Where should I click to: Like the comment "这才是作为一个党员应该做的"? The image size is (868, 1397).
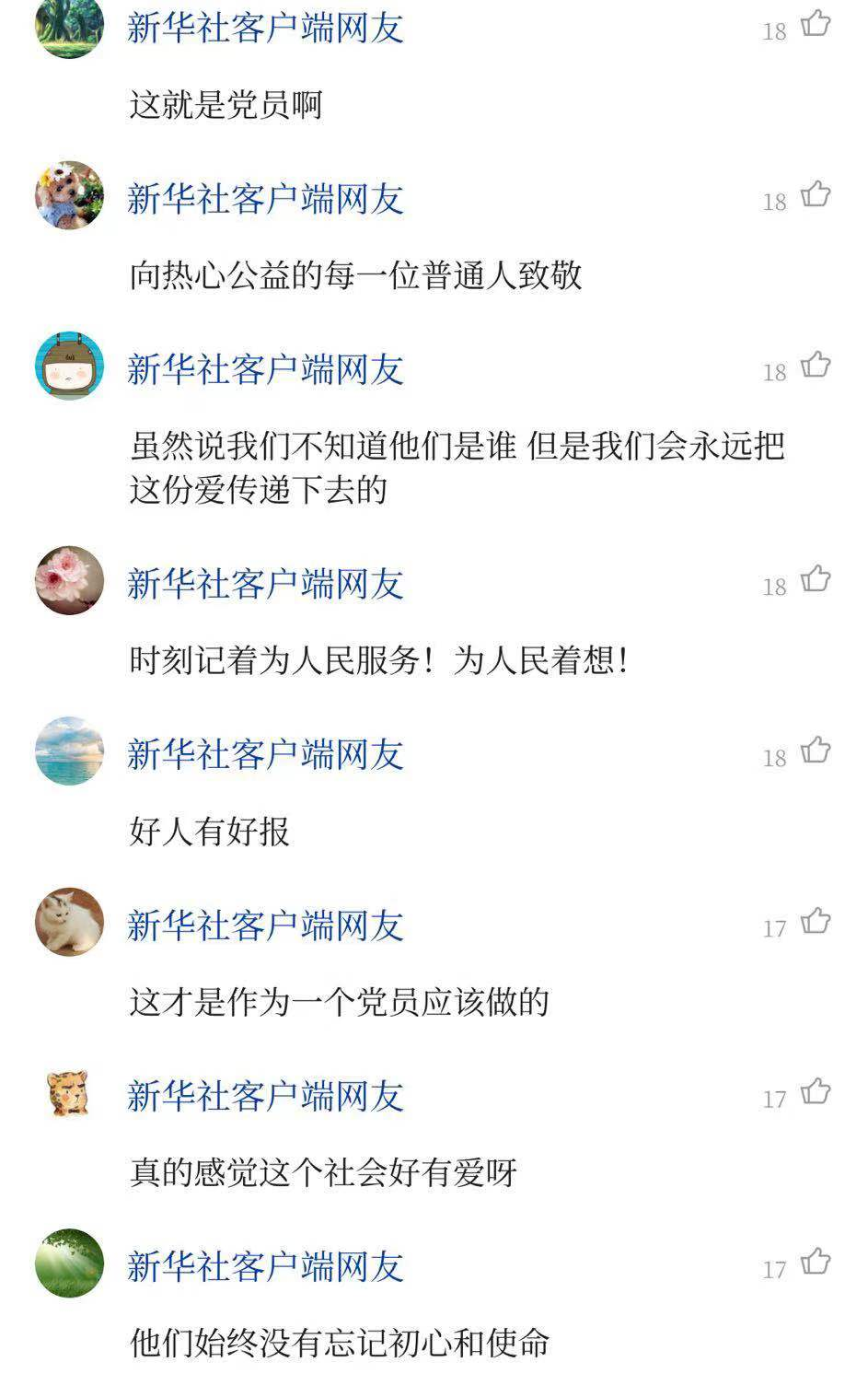(816, 921)
